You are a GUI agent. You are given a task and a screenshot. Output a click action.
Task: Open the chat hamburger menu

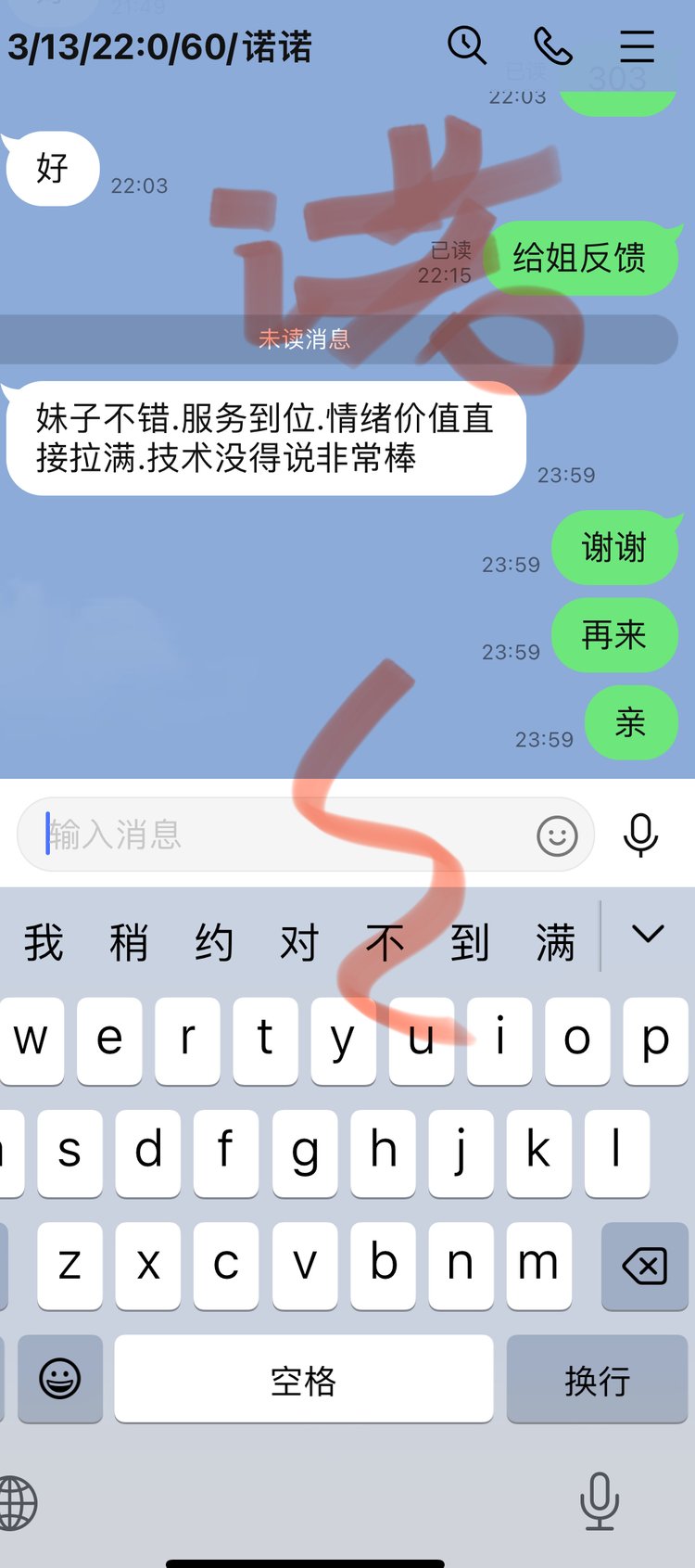(x=637, y=45)
